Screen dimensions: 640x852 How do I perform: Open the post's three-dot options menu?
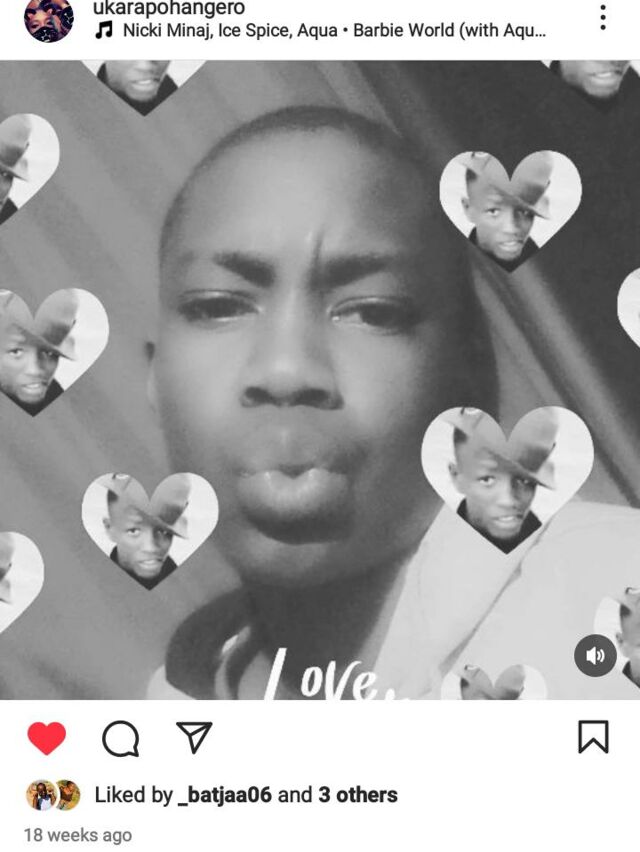603,17
